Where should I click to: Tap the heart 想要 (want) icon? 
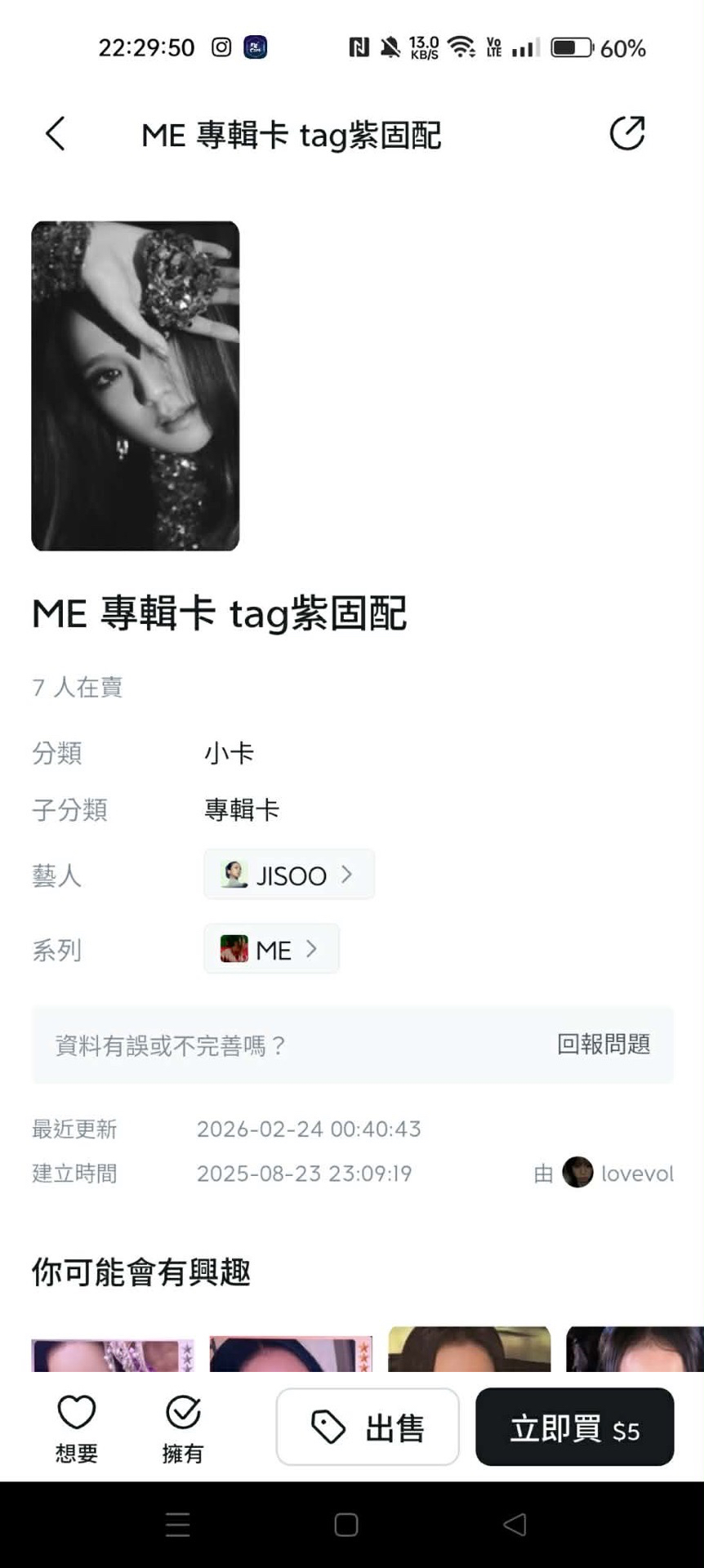pos(75,1411)
